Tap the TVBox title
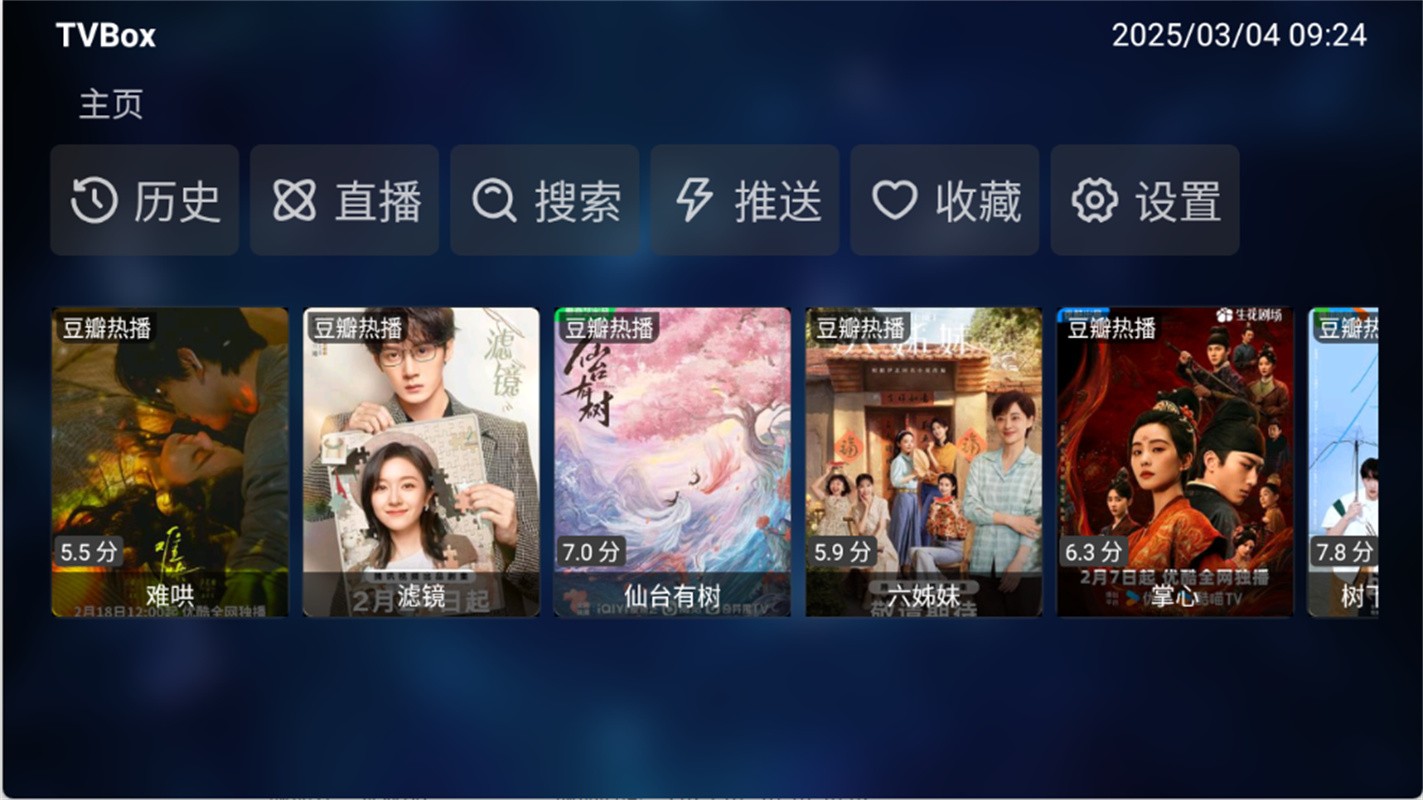Image resolution: width=1423 pixels, height=800 pixels. 106,36
